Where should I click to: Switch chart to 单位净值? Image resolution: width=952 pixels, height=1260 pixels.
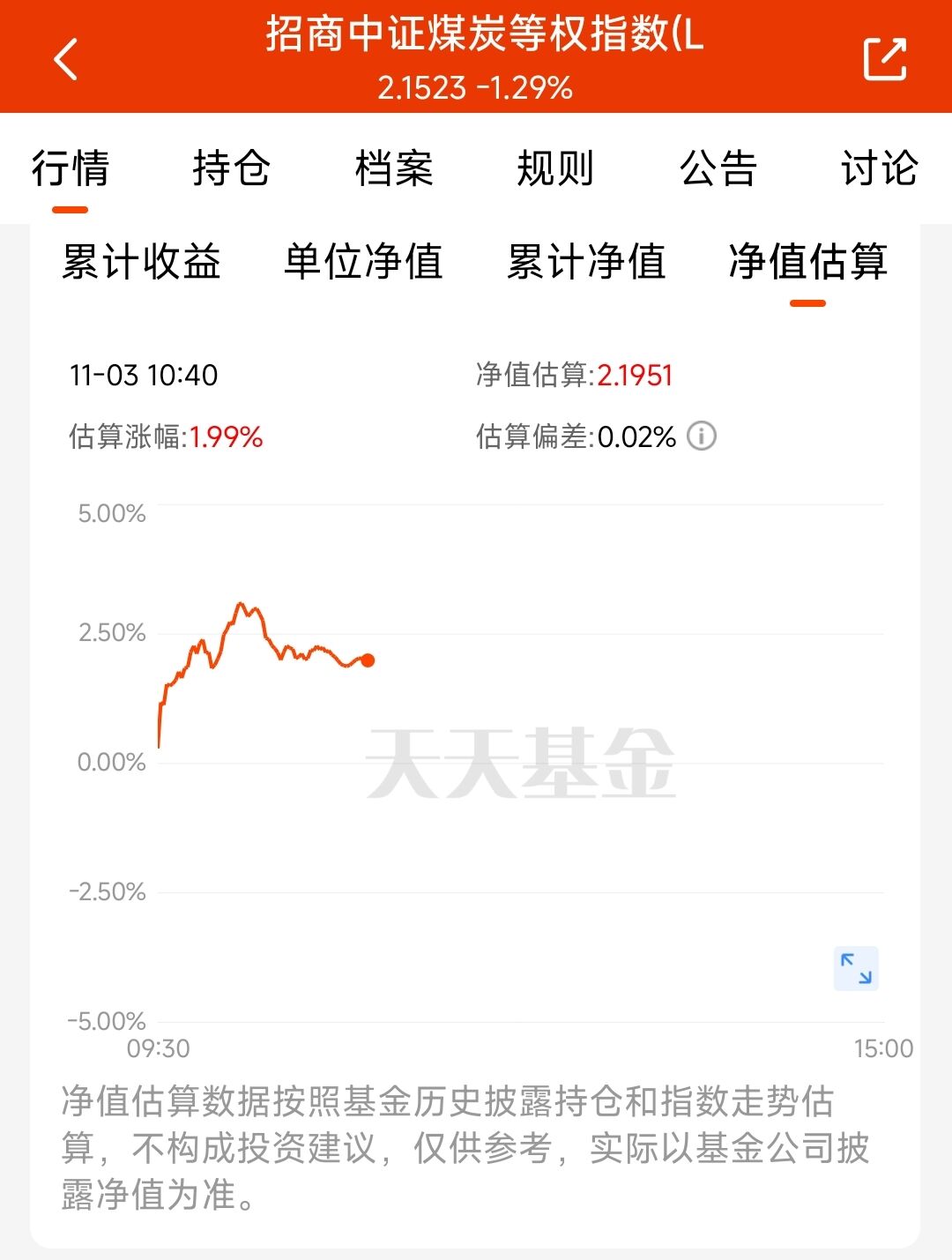click(x=363, y=262)
